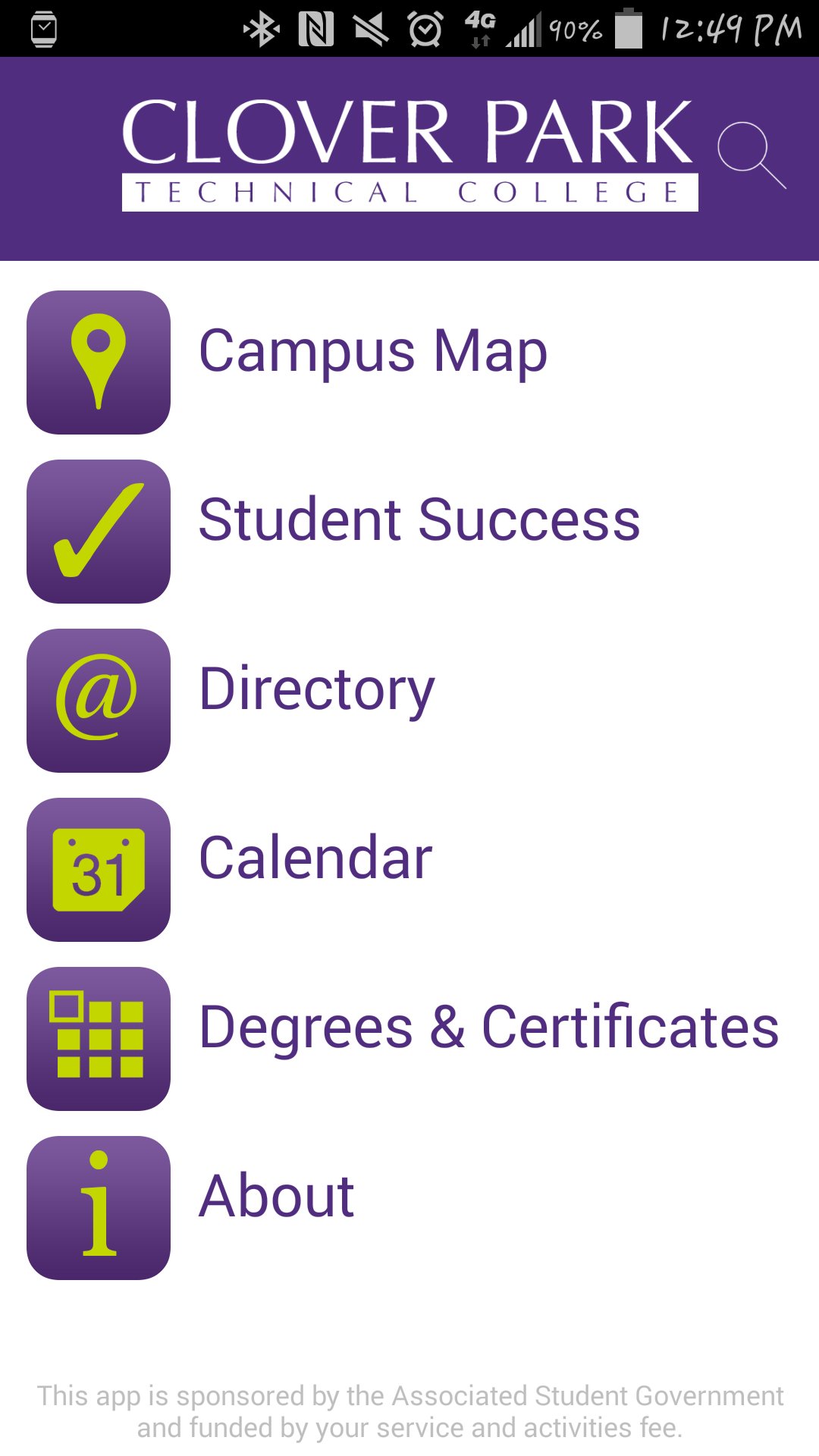The height and width of the screenshot is (1456, 819).
Task: Open the Directory section
Action: click(316, 691)
